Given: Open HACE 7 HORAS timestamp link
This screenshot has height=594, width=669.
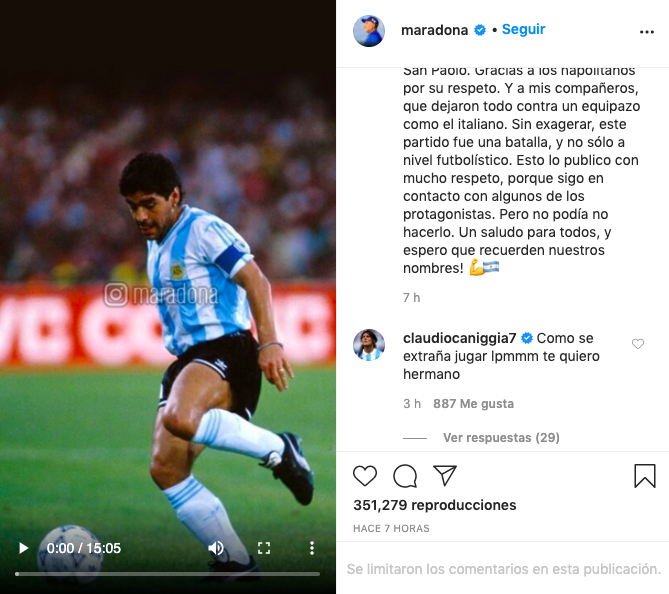Looking at the screenshot, I should (x=391, y=528).
